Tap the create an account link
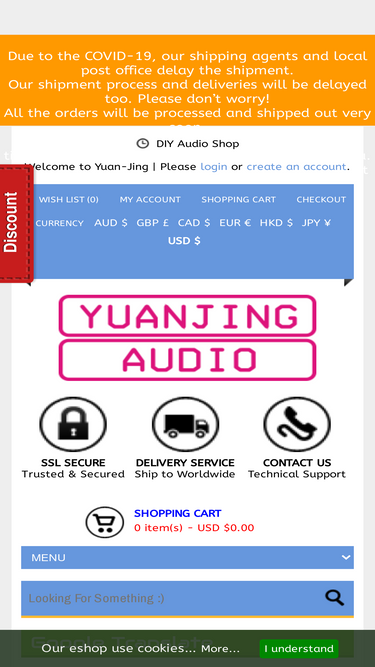375x667 pixels. tap(296, 167)
